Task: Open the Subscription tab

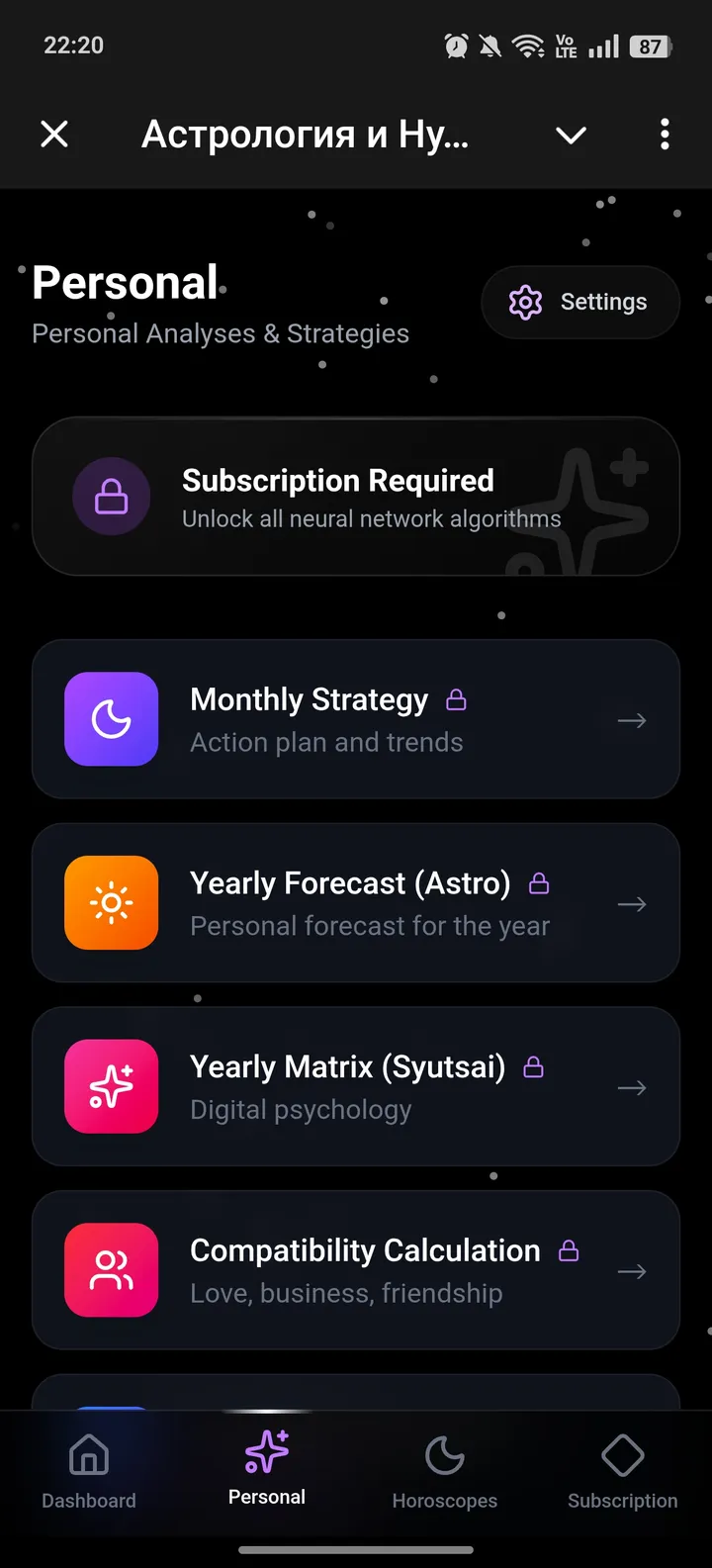Action: pos(623,1472)
